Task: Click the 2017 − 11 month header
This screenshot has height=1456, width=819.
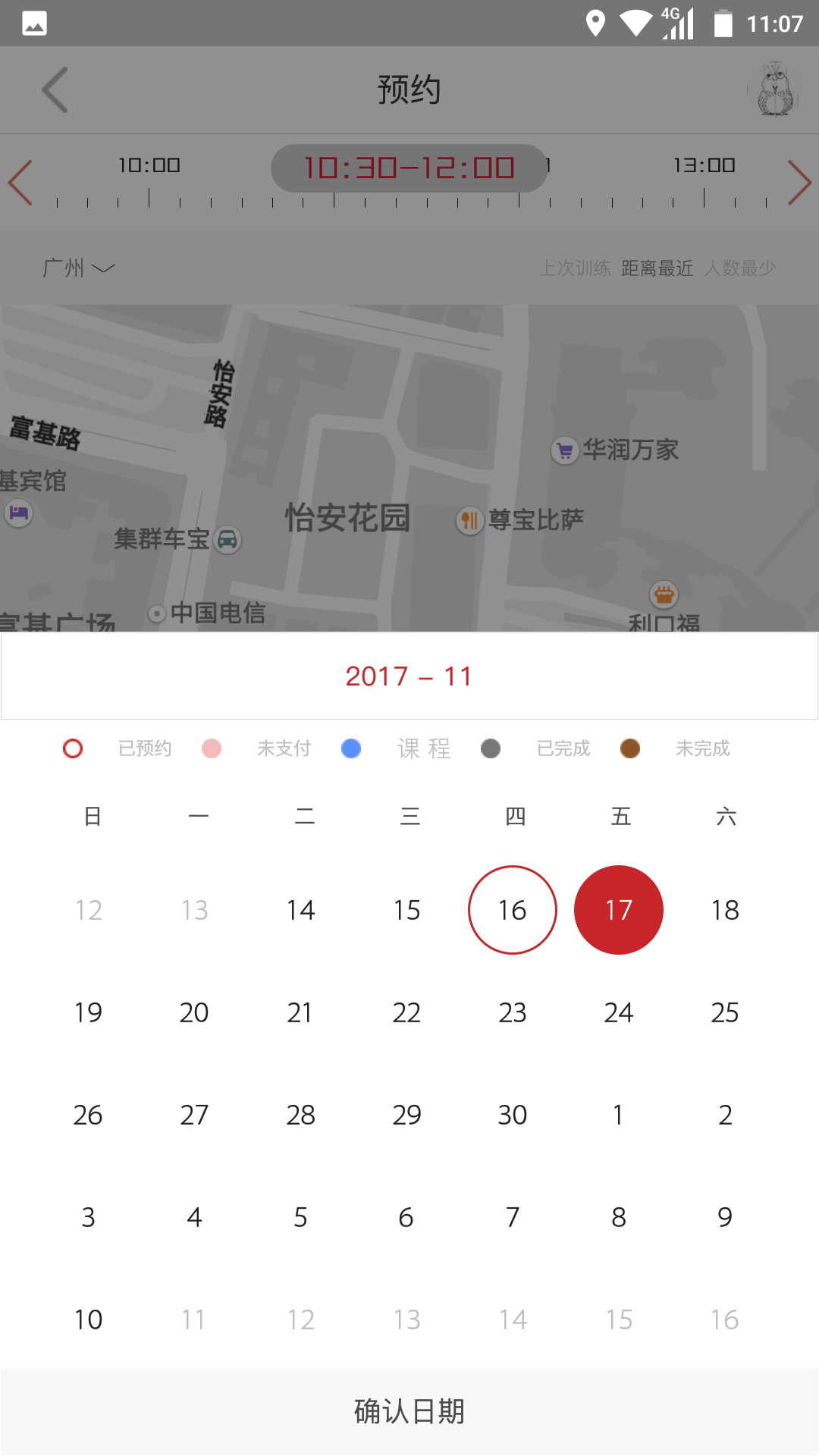Action: pyautogui.click(x=409, y=676)
